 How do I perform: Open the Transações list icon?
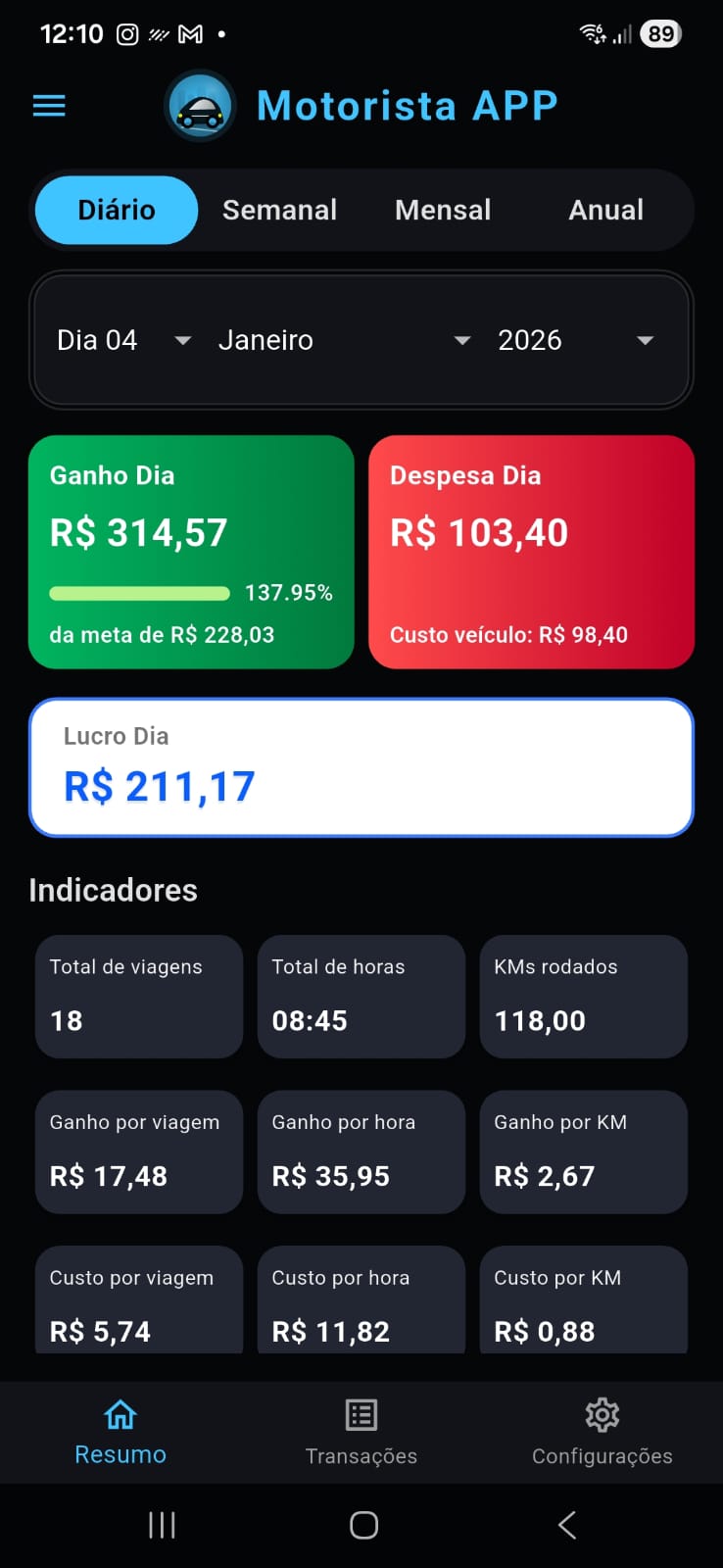361,1414
